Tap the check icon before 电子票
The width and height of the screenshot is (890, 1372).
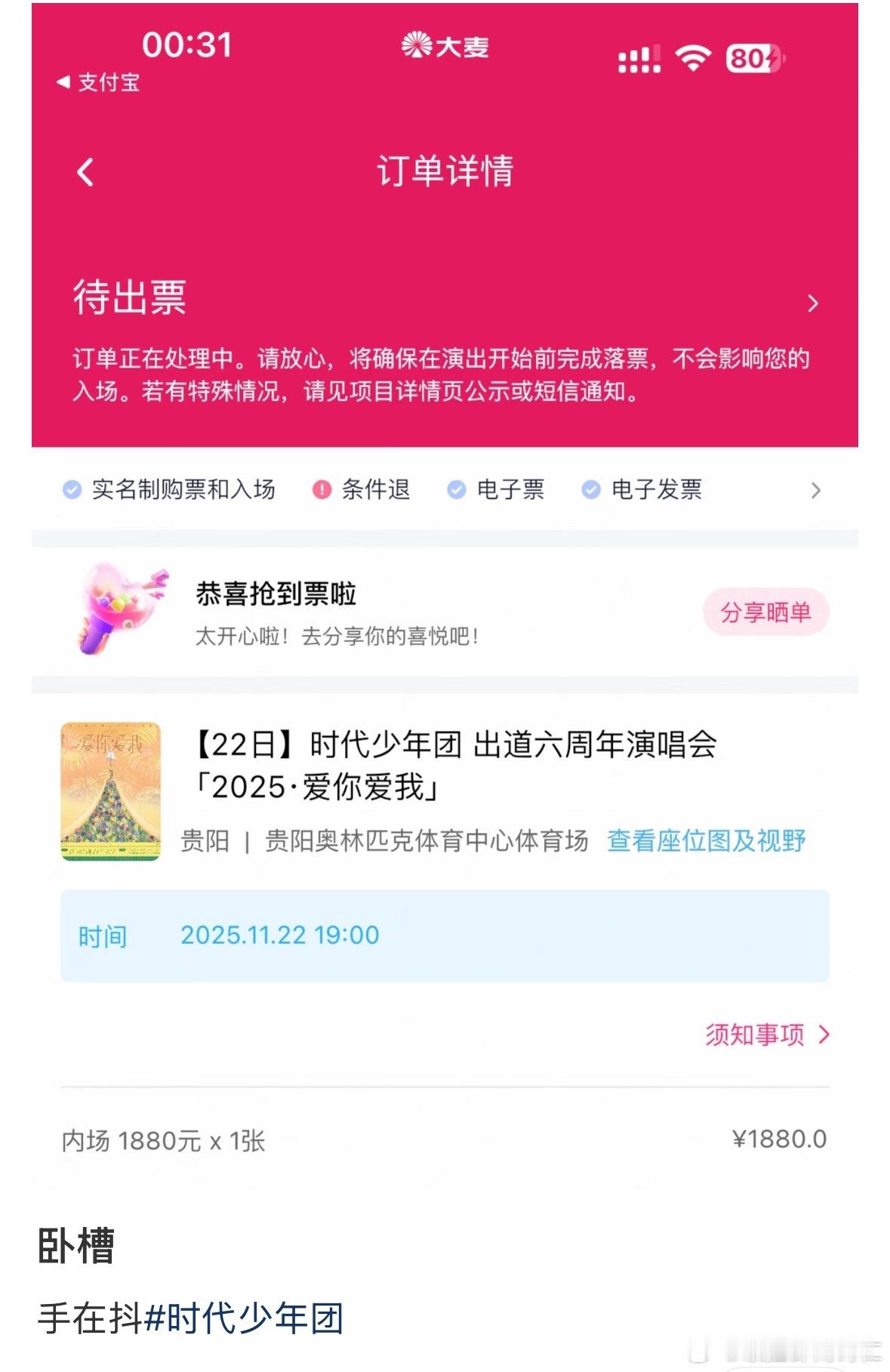(456, 490)
